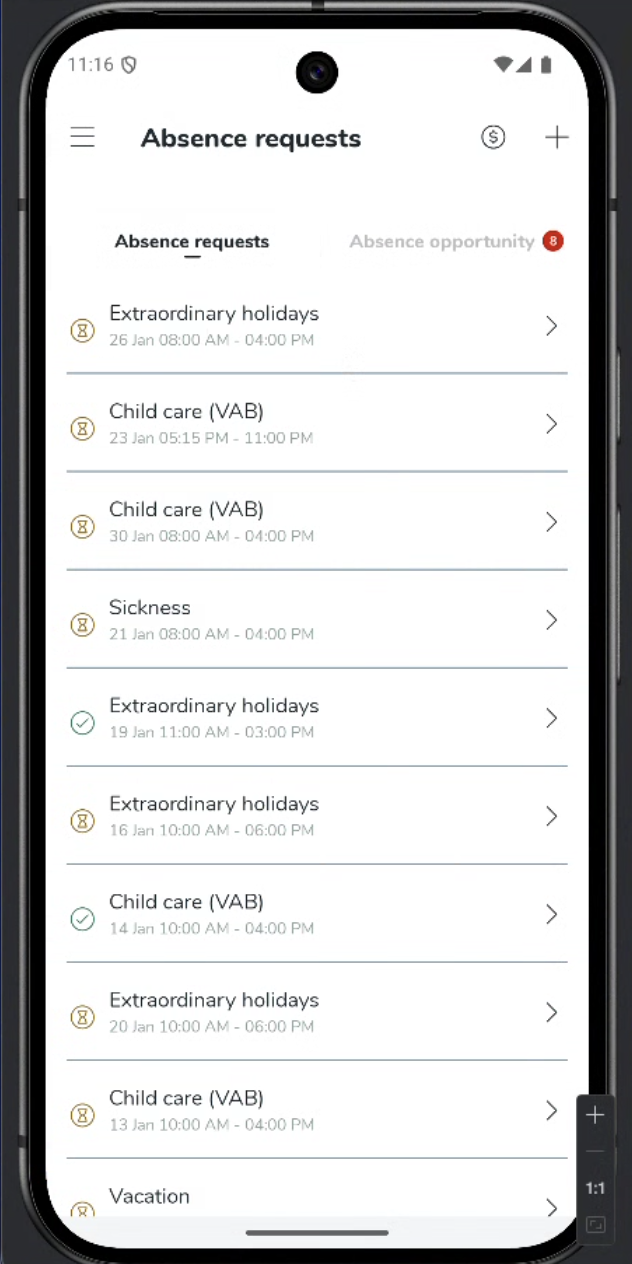Open the Vacation request
Screen dimensions: 632x1264
click(316, 1199)
